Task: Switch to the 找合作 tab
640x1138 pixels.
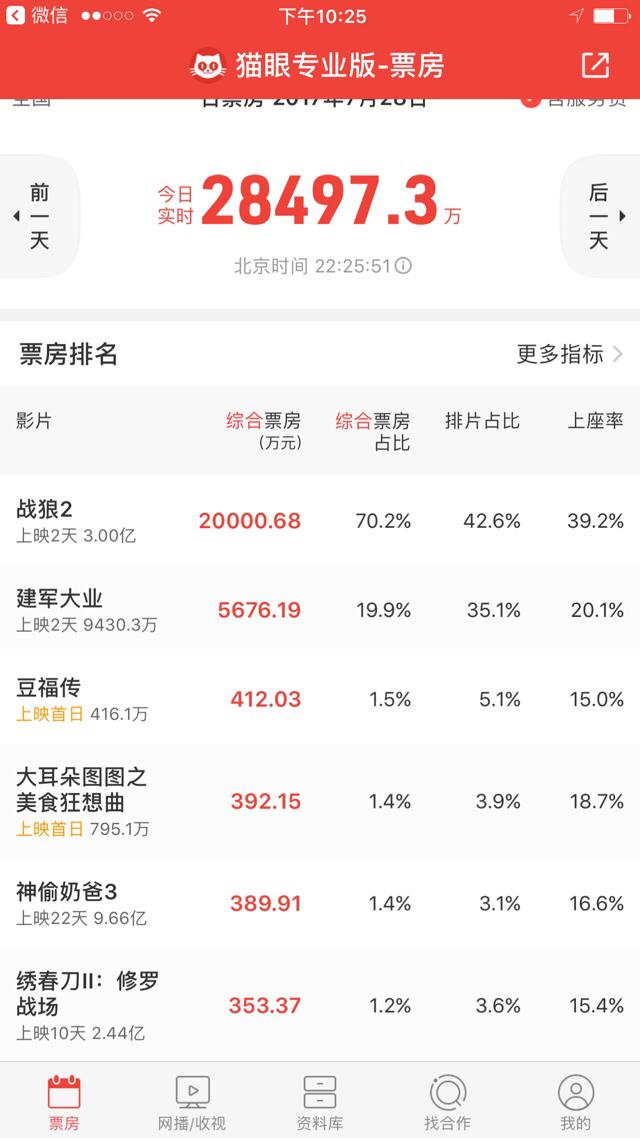Action: tap(448, 1102)
